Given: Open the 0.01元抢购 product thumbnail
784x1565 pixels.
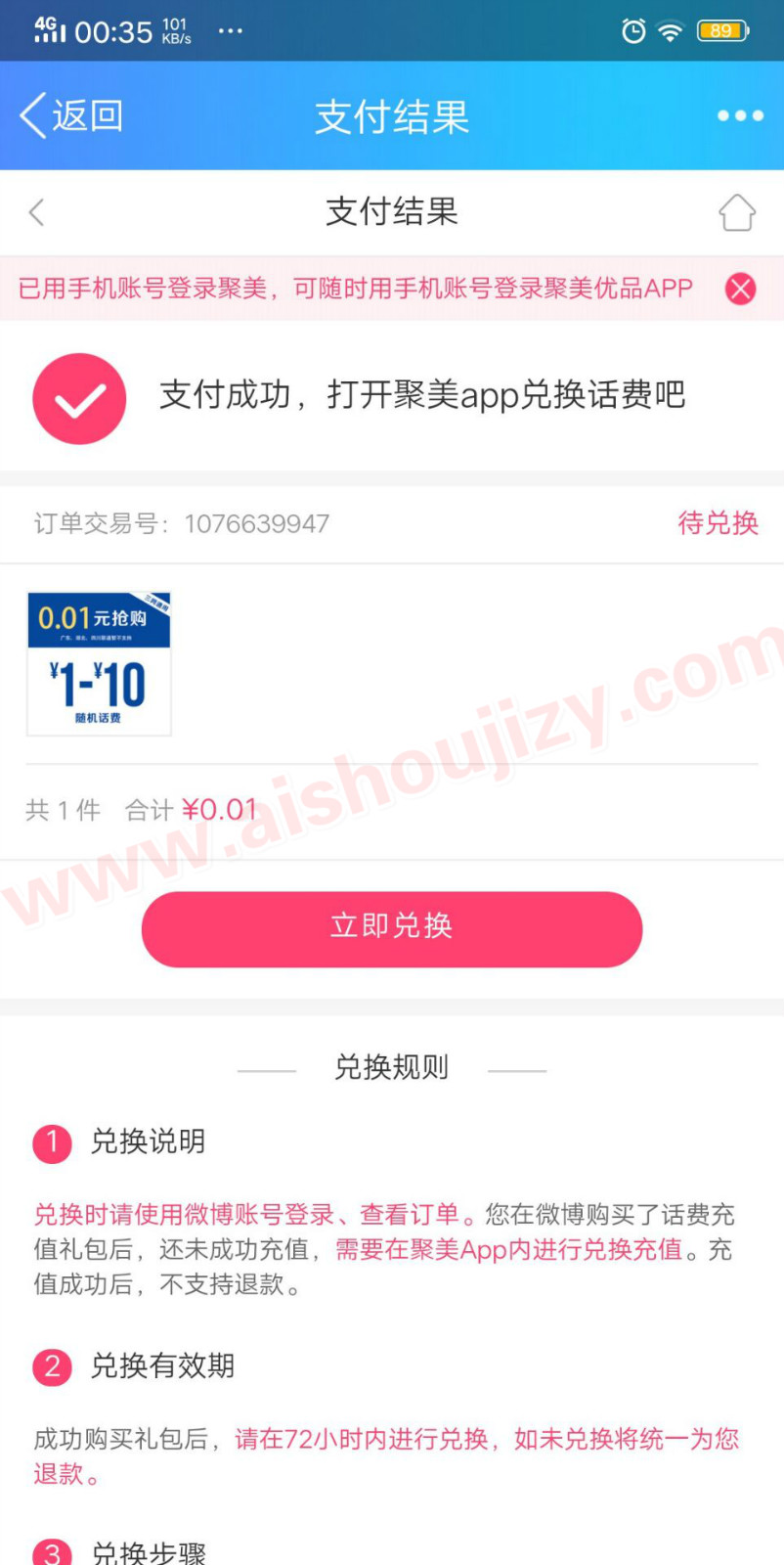Looking at the screenshot, I should click(x=99, y=663).
